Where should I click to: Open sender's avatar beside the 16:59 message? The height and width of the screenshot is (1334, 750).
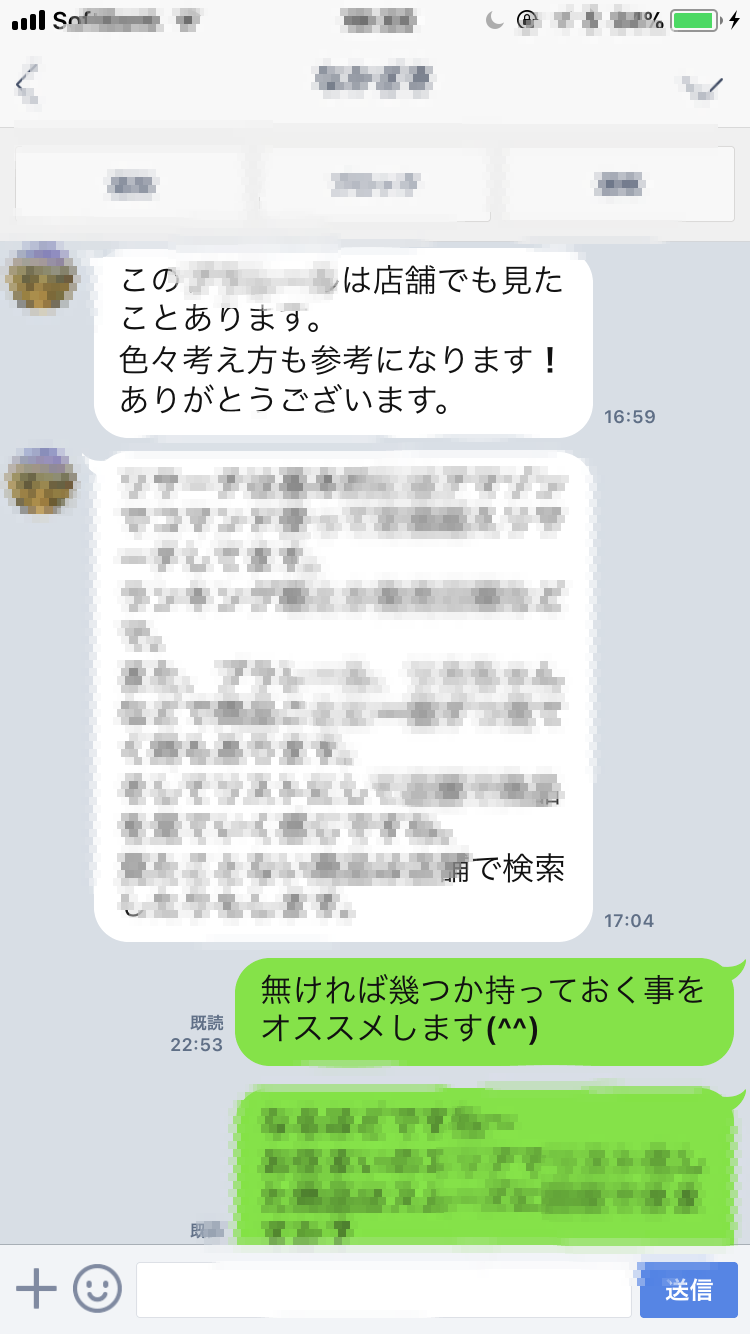[x=42, y=278]
